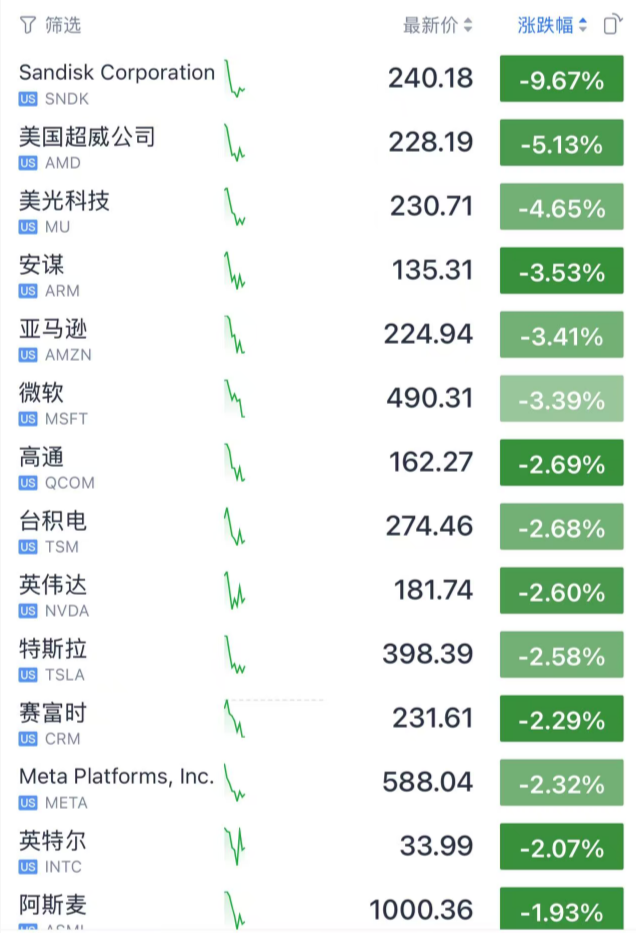Open 安谋 ARM stock page

click(x=49, y=274)
